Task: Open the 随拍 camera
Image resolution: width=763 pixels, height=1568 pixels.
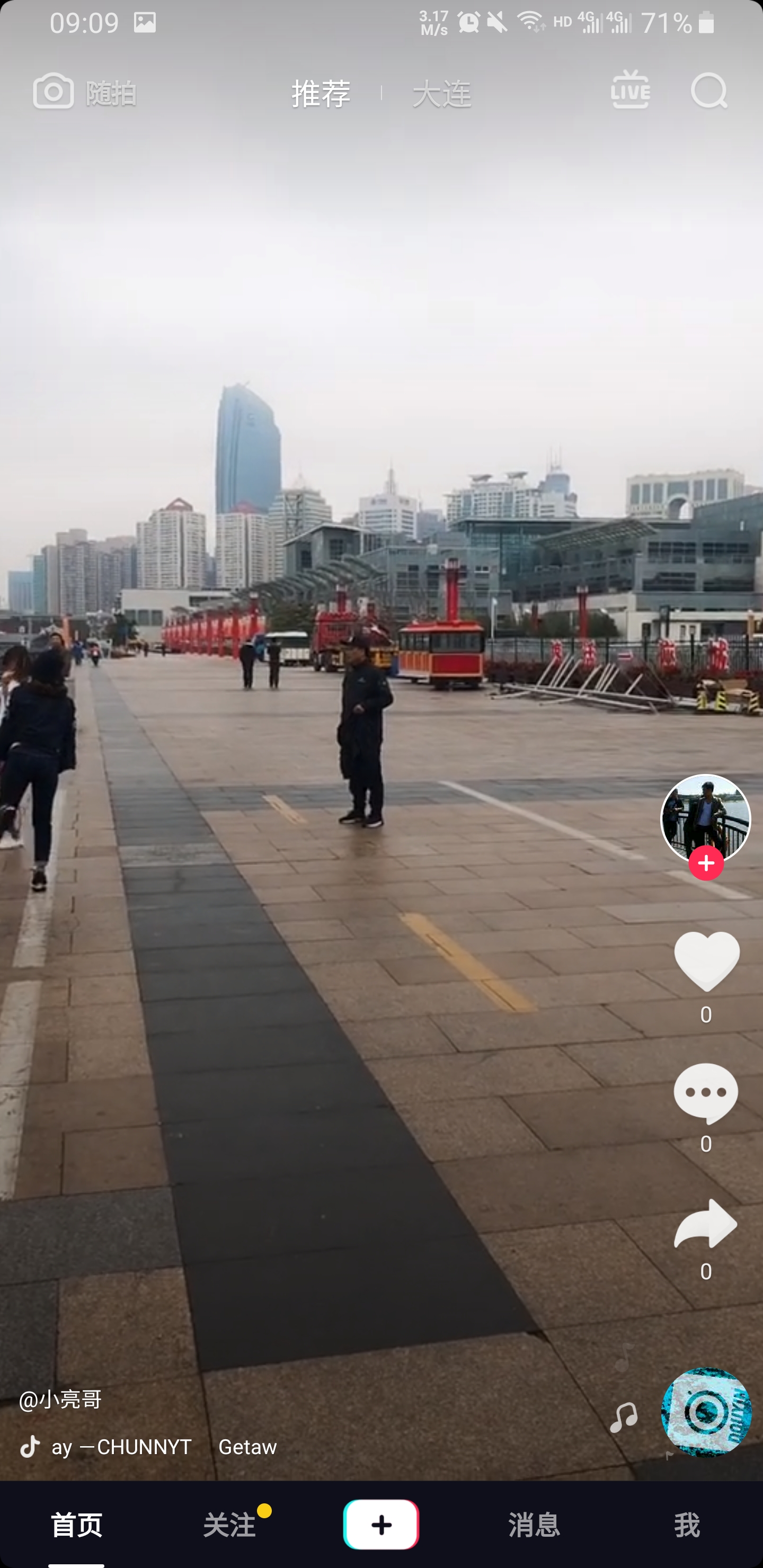Action: click(84, 93)
